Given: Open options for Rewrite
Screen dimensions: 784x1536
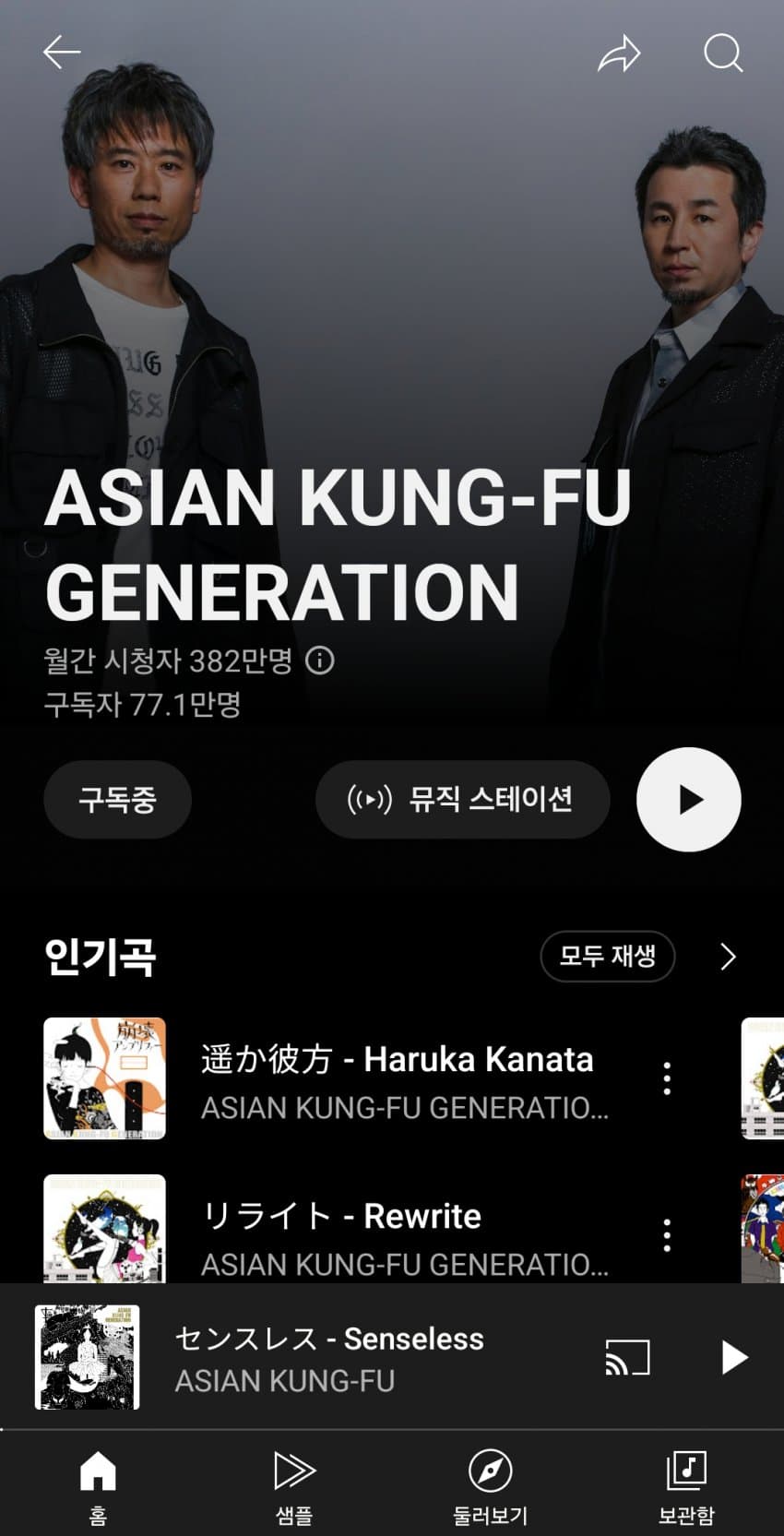Looking at the screenshot, I should coord(667,1234).
